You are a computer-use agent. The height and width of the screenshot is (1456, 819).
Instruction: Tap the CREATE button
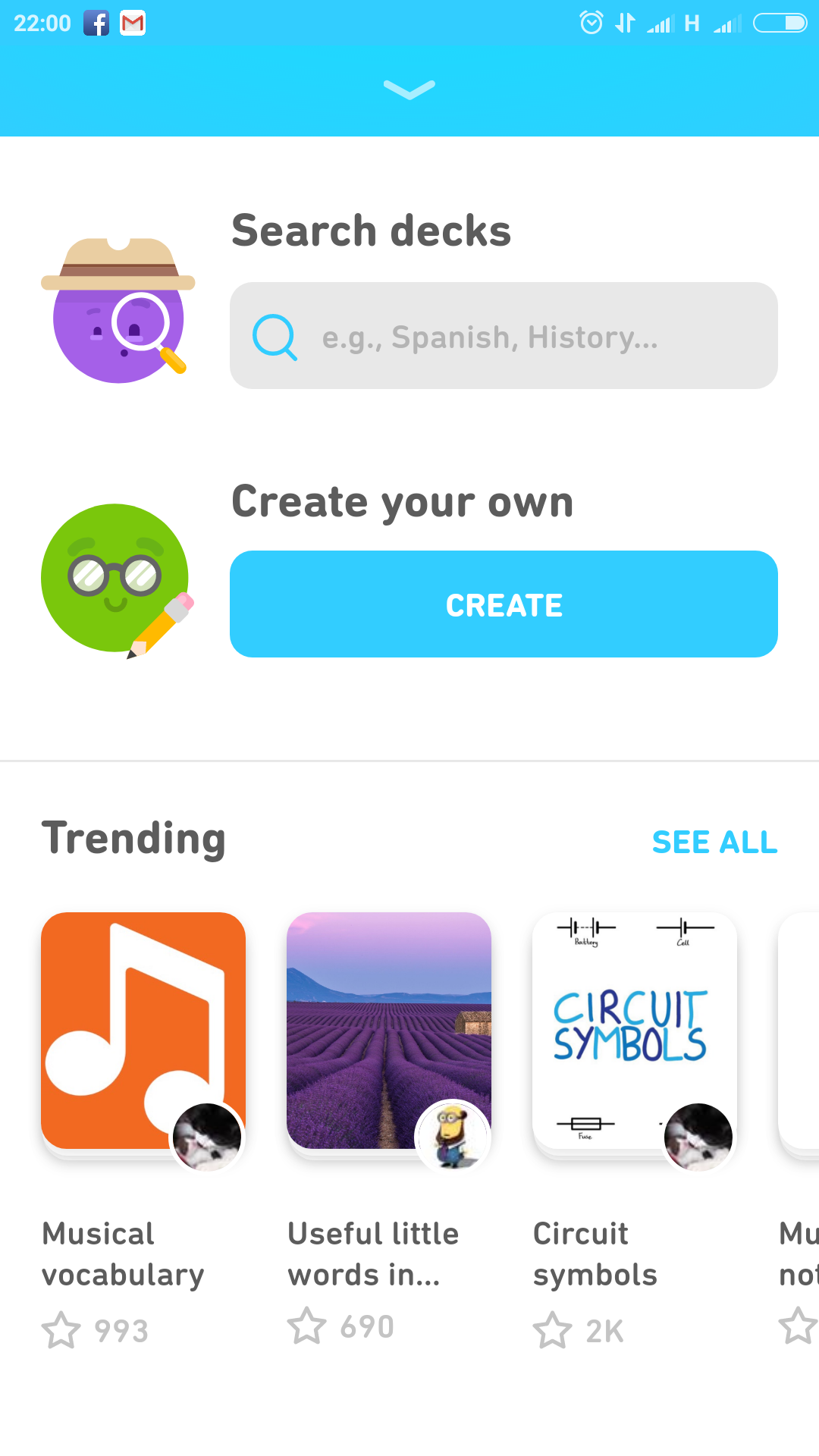(504, 604)
